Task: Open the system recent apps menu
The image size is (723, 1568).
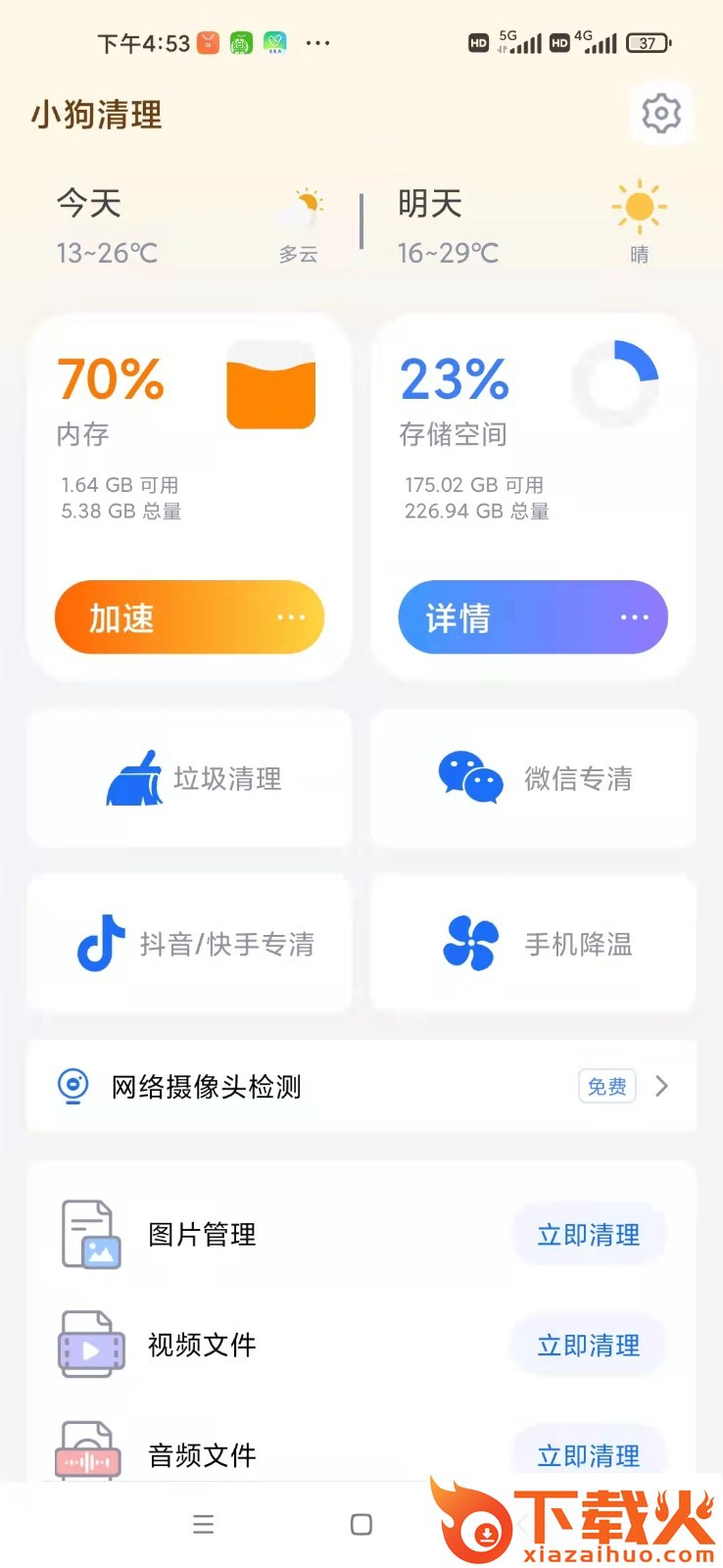Action: pos(203,1525)
